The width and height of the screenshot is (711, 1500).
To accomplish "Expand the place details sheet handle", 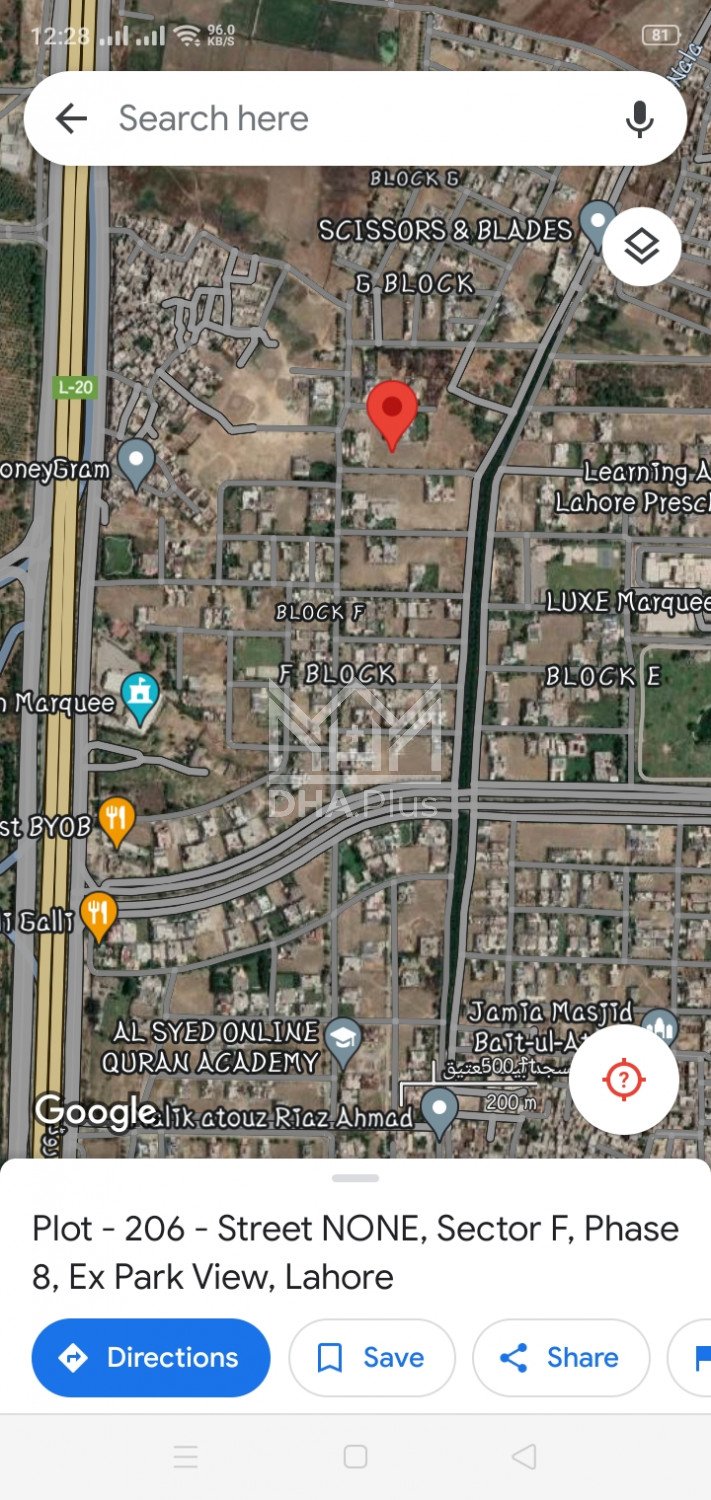I will 355,1178.
